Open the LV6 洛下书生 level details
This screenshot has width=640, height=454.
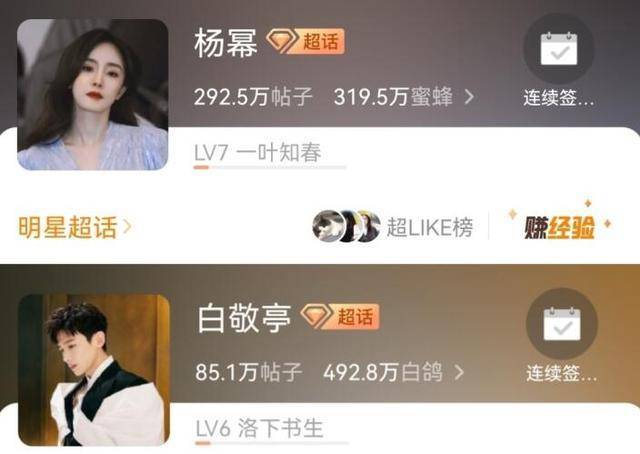pyautogui.click(x=258, y=429)
